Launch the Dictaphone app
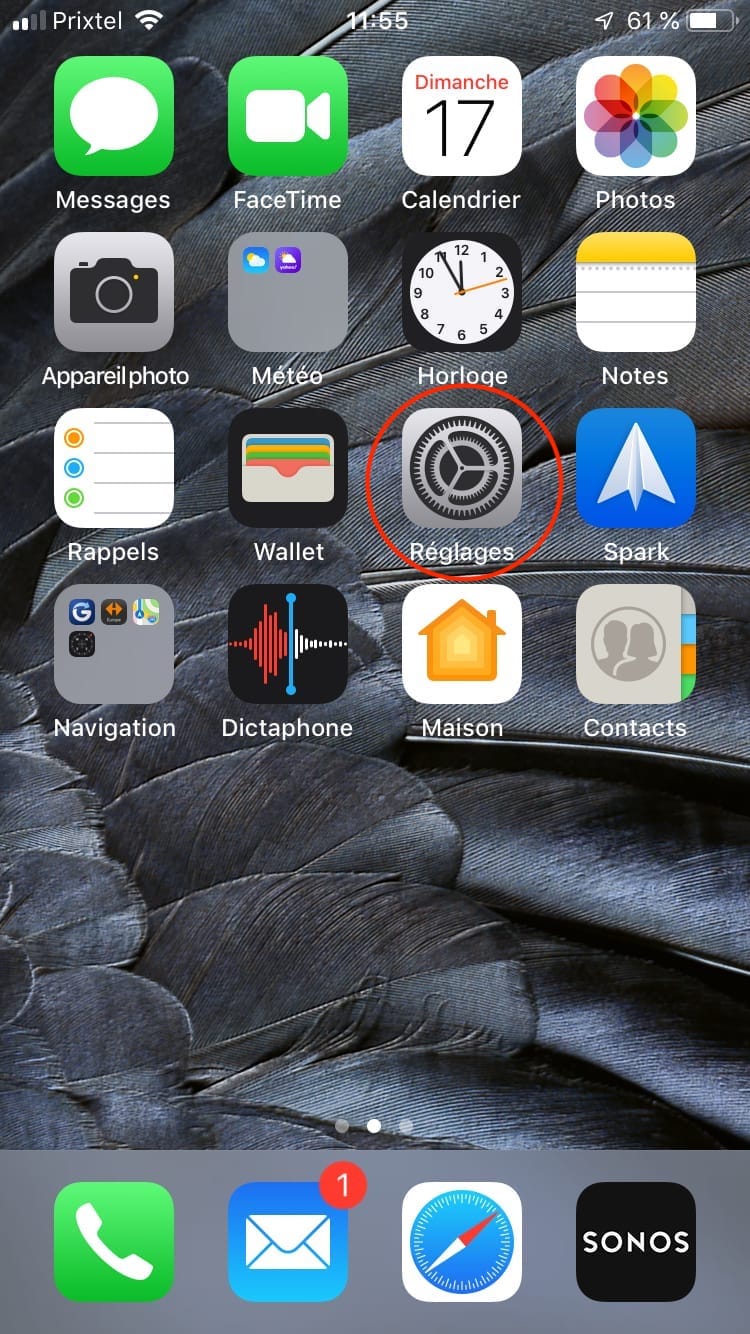The width and height of the screenshot is (750, 1334). 287,644
